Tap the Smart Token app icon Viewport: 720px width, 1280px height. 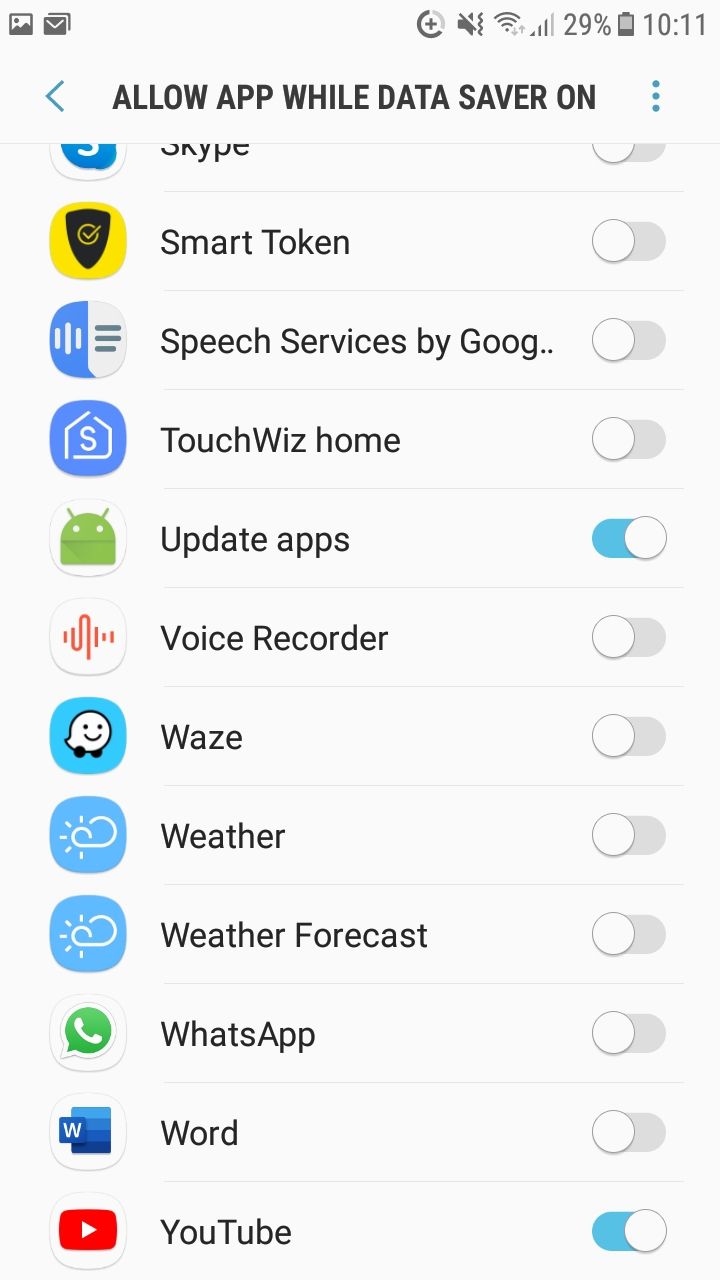(x=87, y=240)
